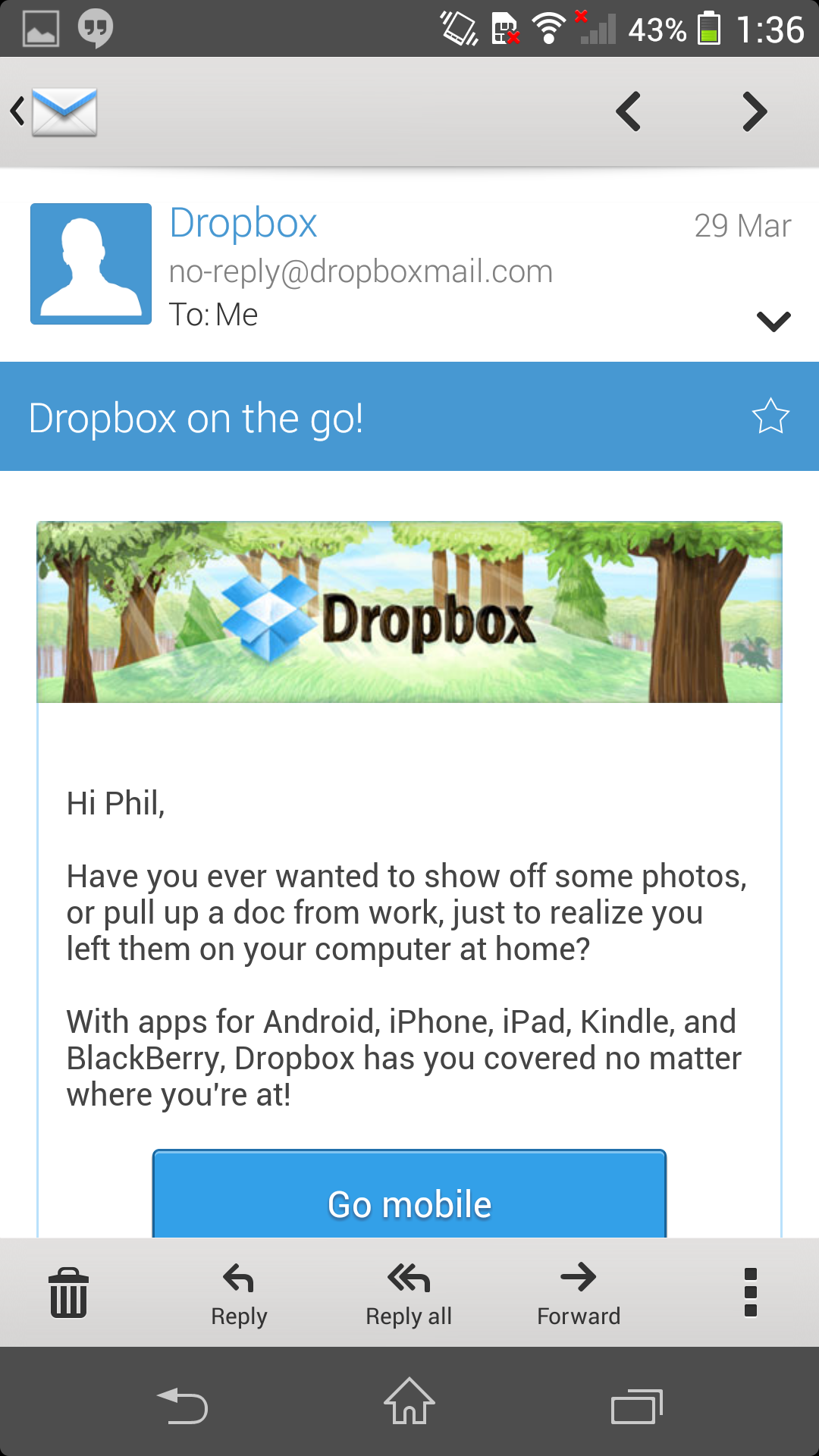Forward this email
Screen dimensions: 819x1456
(579, 1294)
